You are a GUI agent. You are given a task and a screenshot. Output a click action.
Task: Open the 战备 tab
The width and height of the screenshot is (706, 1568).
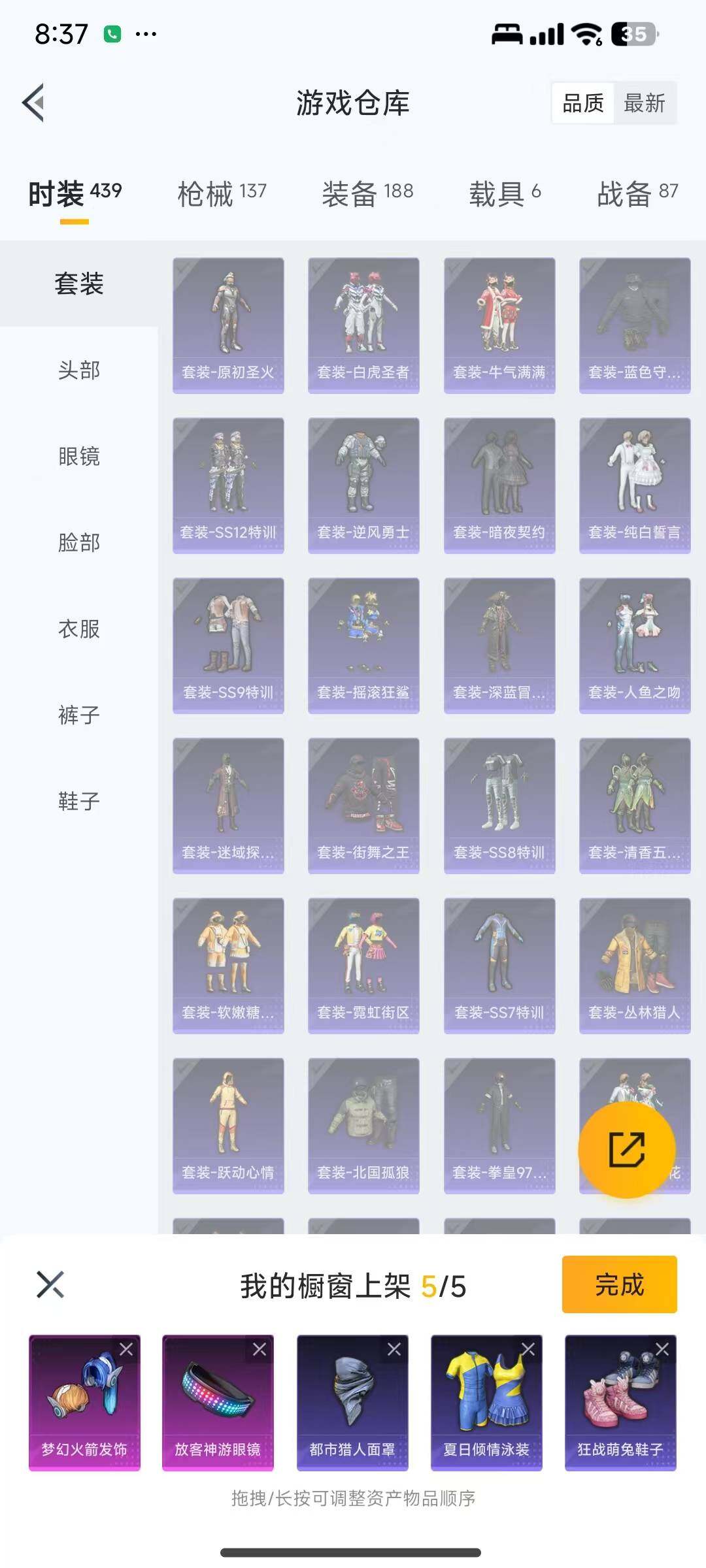pos(637,193)
